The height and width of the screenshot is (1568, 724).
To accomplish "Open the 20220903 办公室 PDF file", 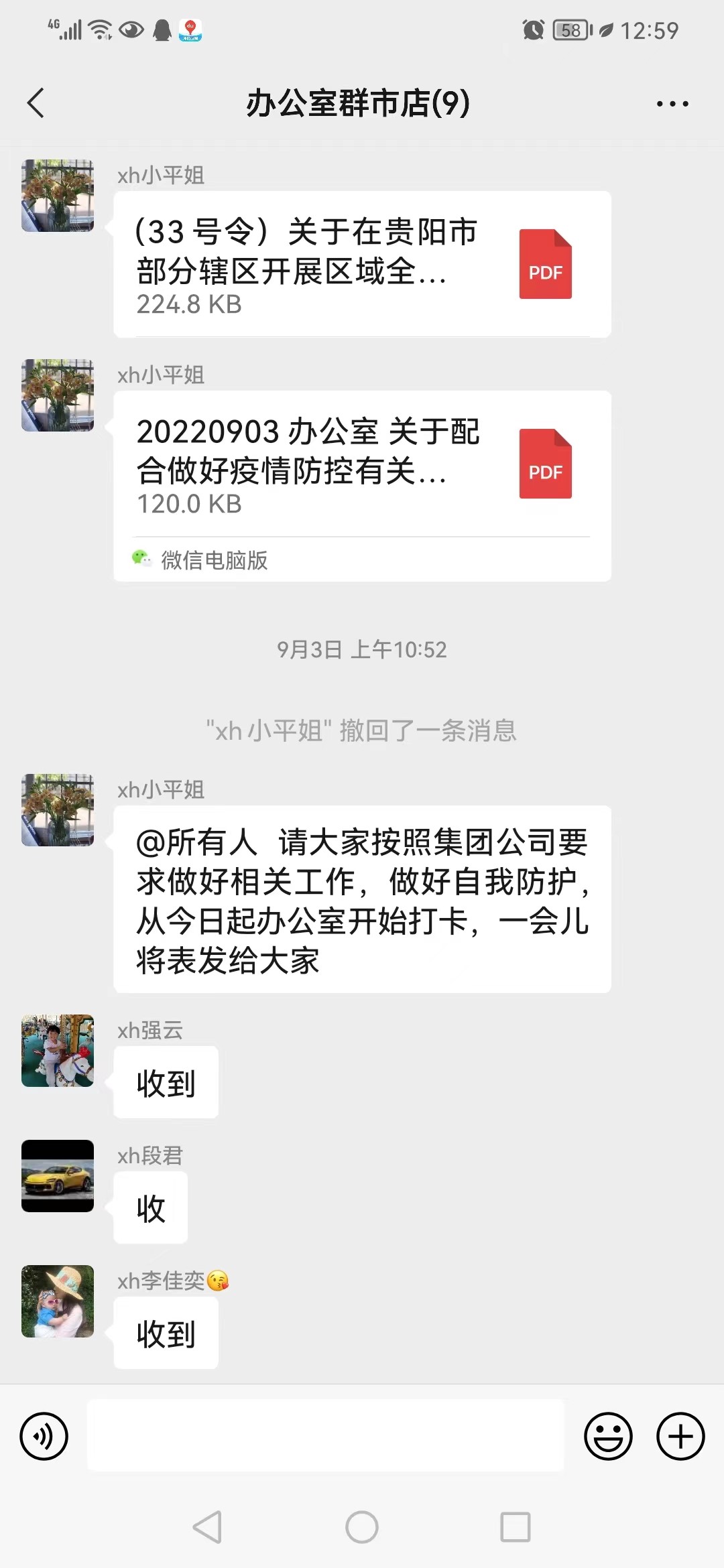I will click(x=362, y=464).
